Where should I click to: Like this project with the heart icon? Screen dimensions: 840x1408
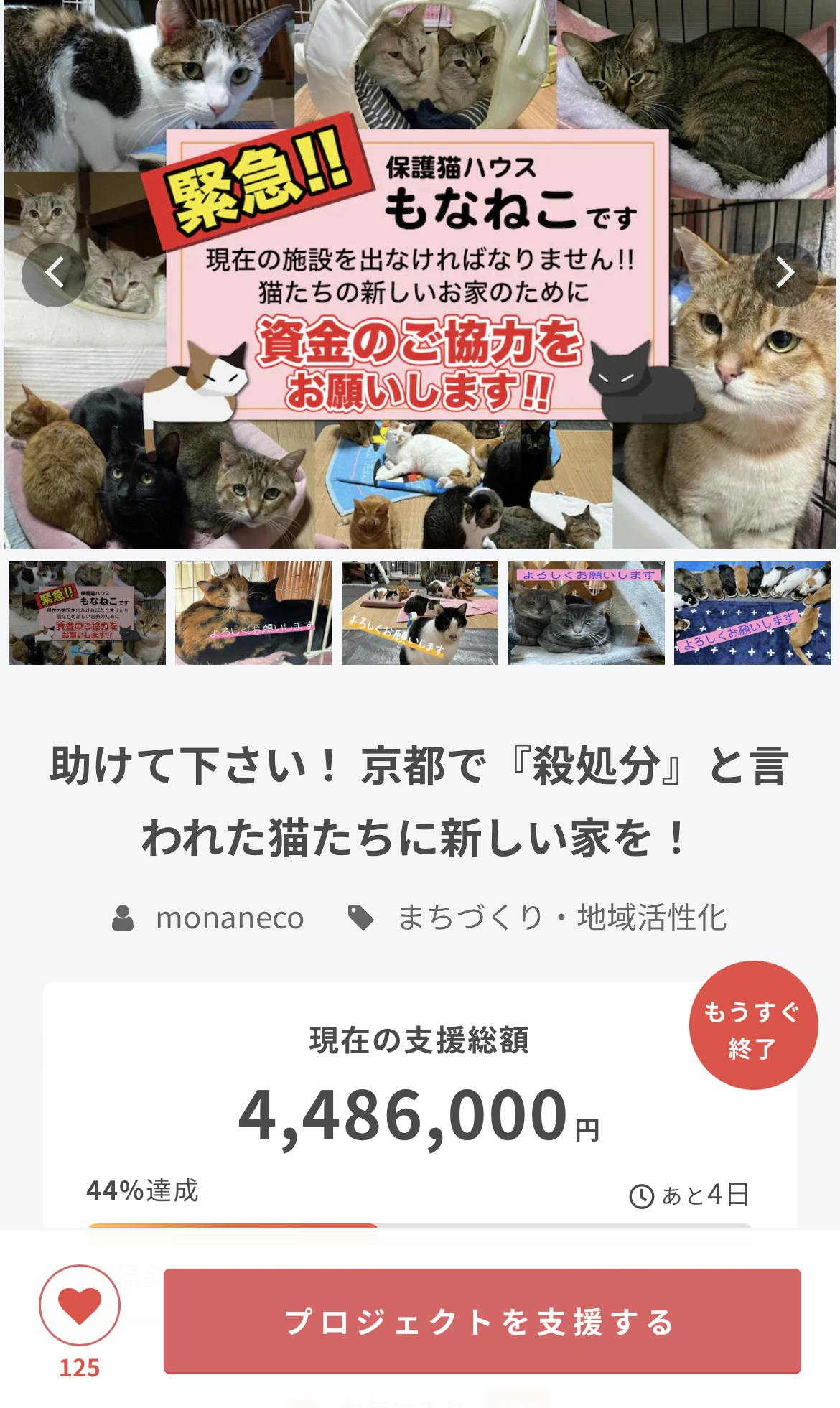click(x=80, y=1305)
